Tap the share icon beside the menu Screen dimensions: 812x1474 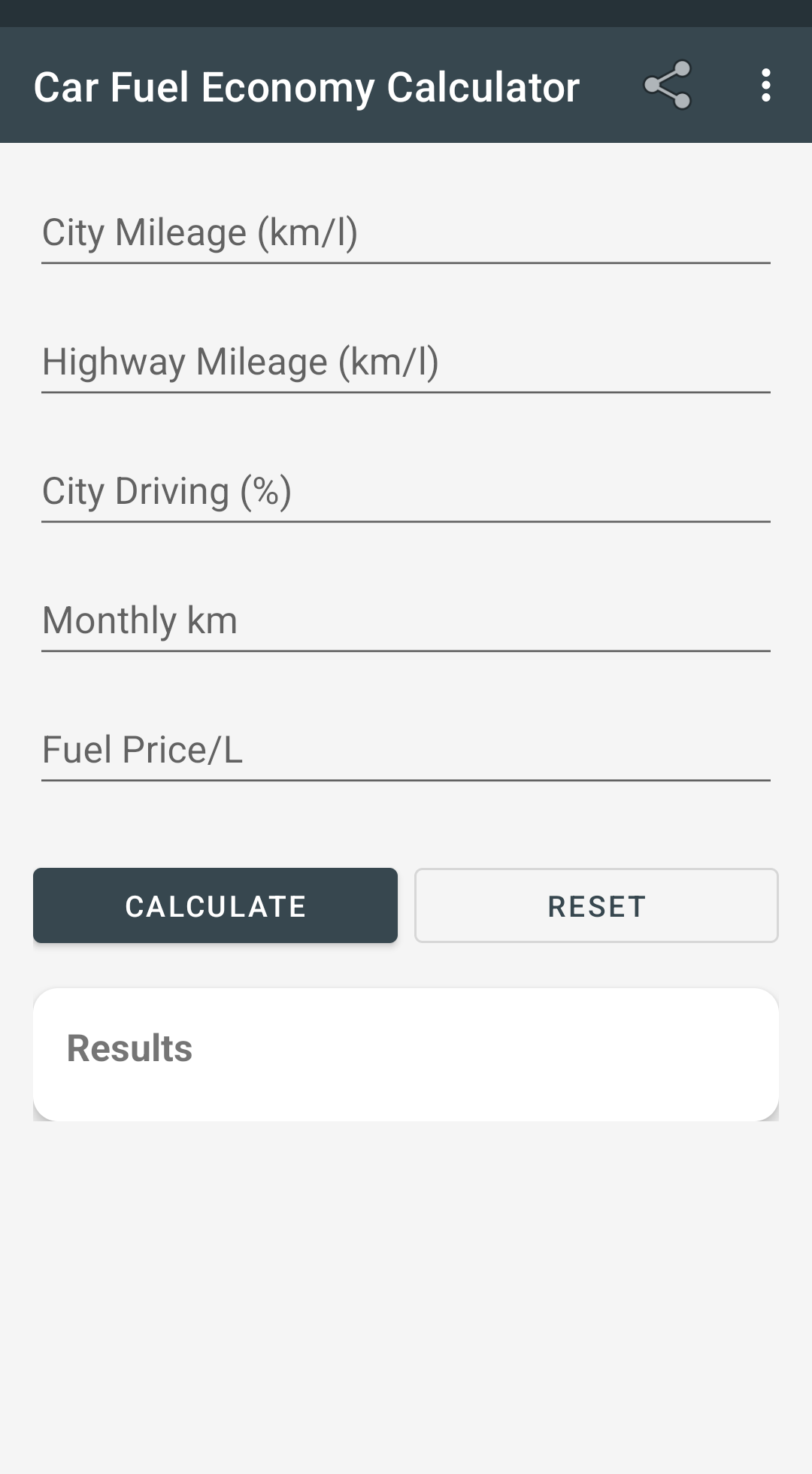tap(668, 85)
